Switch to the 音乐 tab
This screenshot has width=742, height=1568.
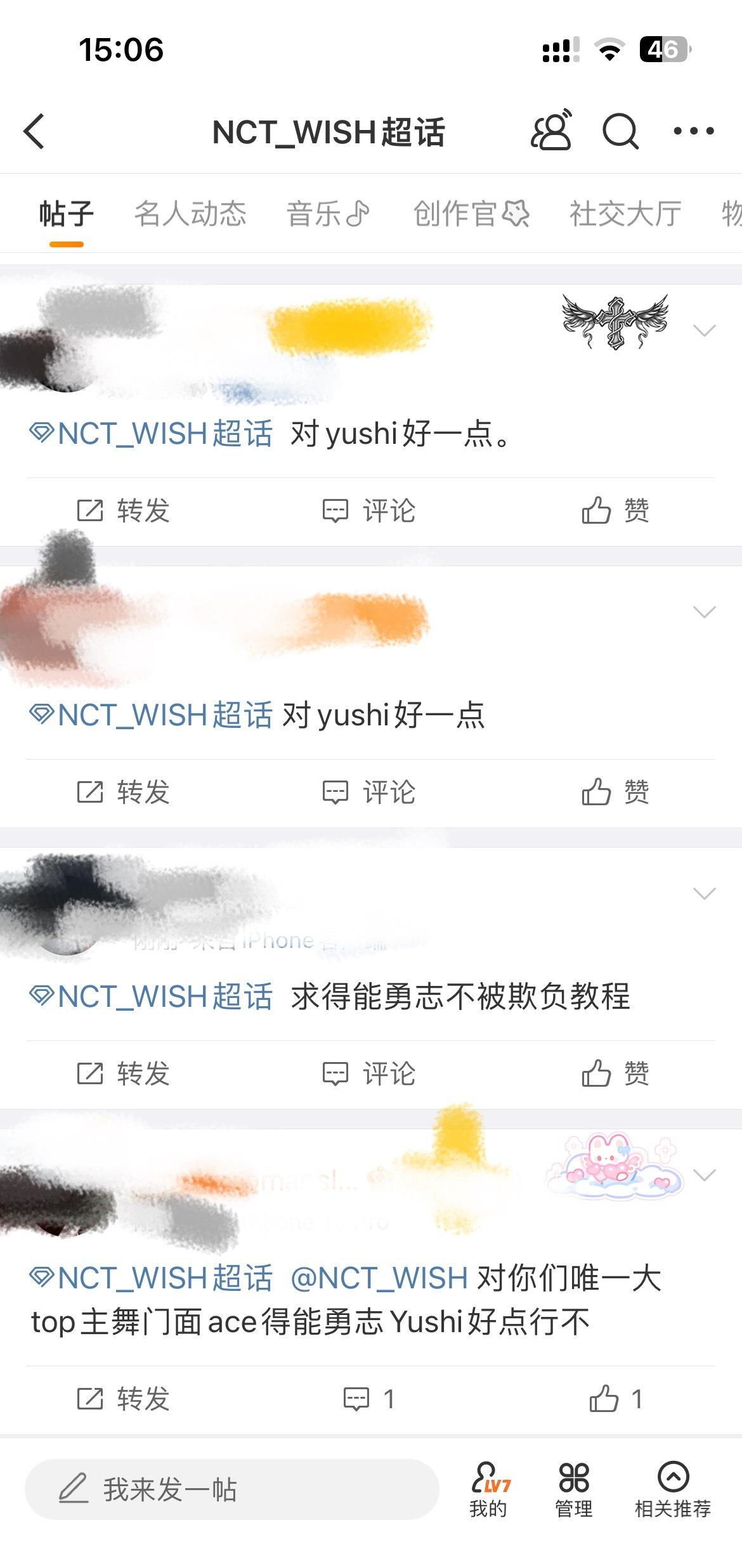click(328, 214)
